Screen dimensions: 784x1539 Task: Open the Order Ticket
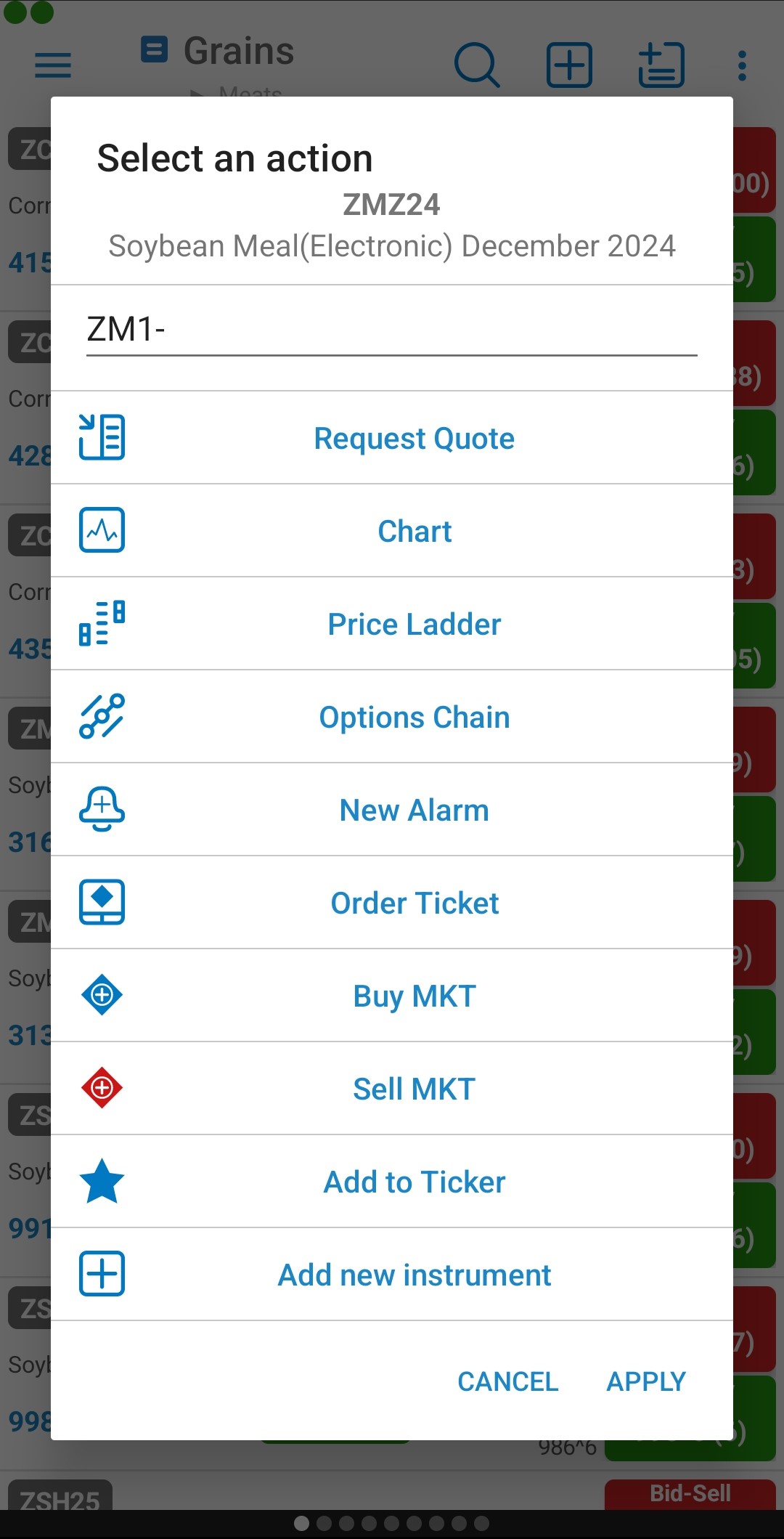(392, 903)
